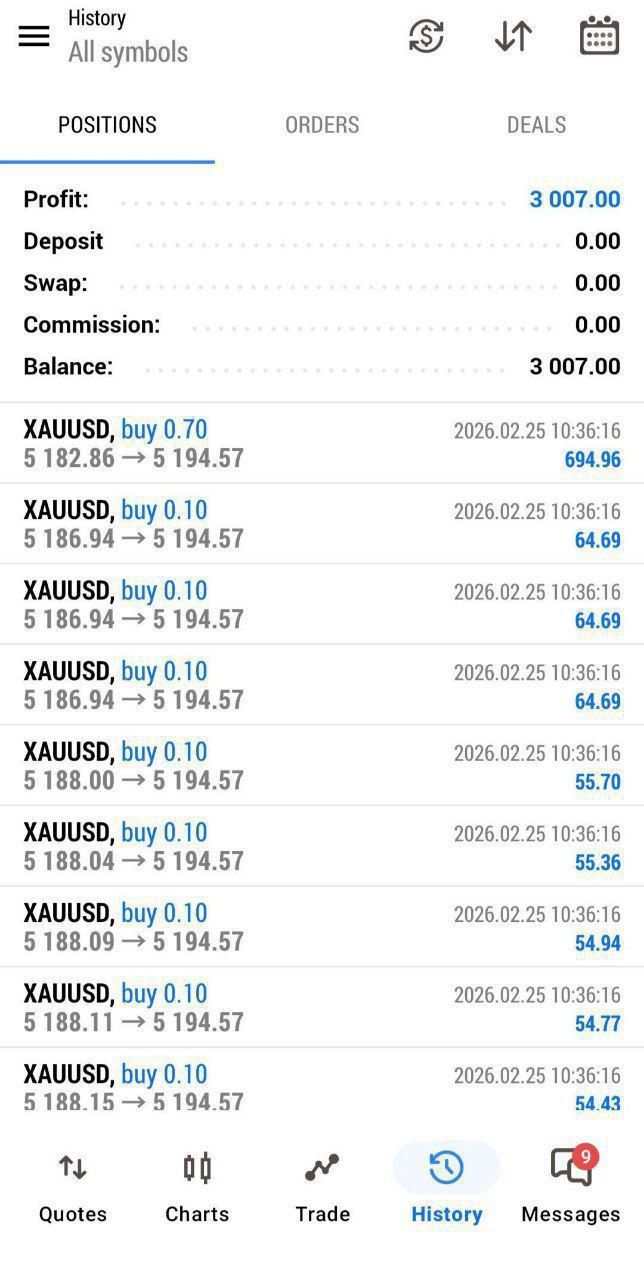Open the XAUUSD buy 0.70 position
Screen dimensions: 644x1280
[x=322, y=444]
